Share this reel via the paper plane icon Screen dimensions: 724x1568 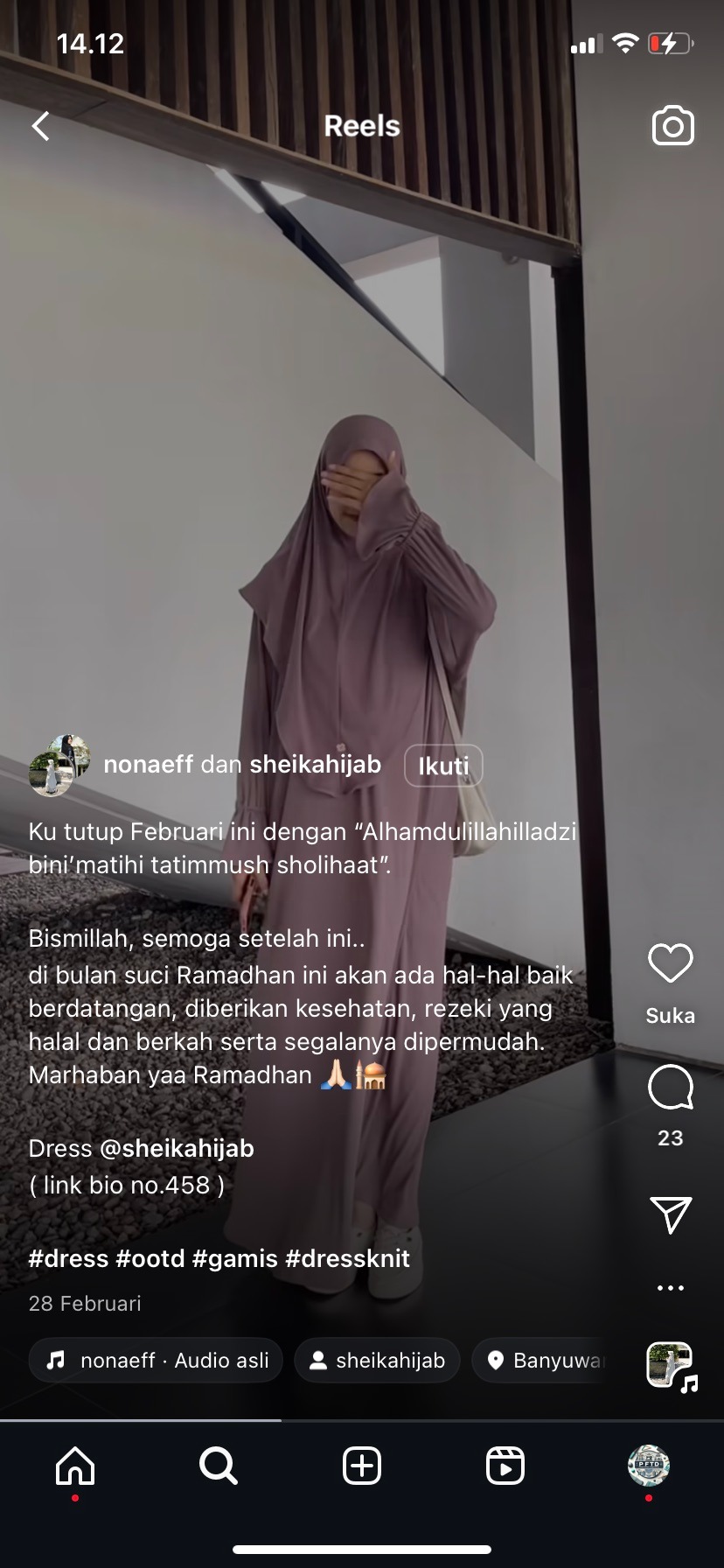[x=670, y=1214]
